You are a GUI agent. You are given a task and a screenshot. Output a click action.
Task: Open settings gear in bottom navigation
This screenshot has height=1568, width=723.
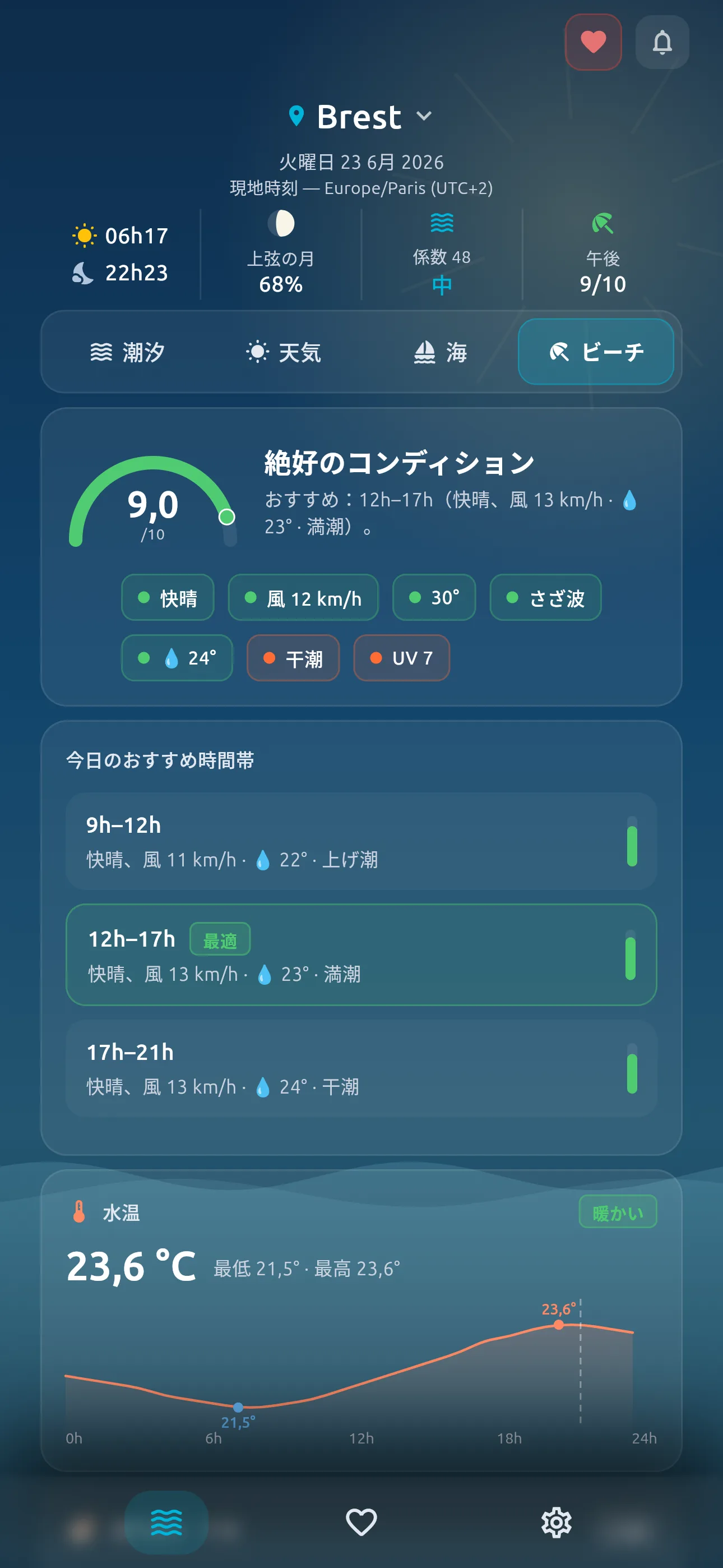[556, 1522]
